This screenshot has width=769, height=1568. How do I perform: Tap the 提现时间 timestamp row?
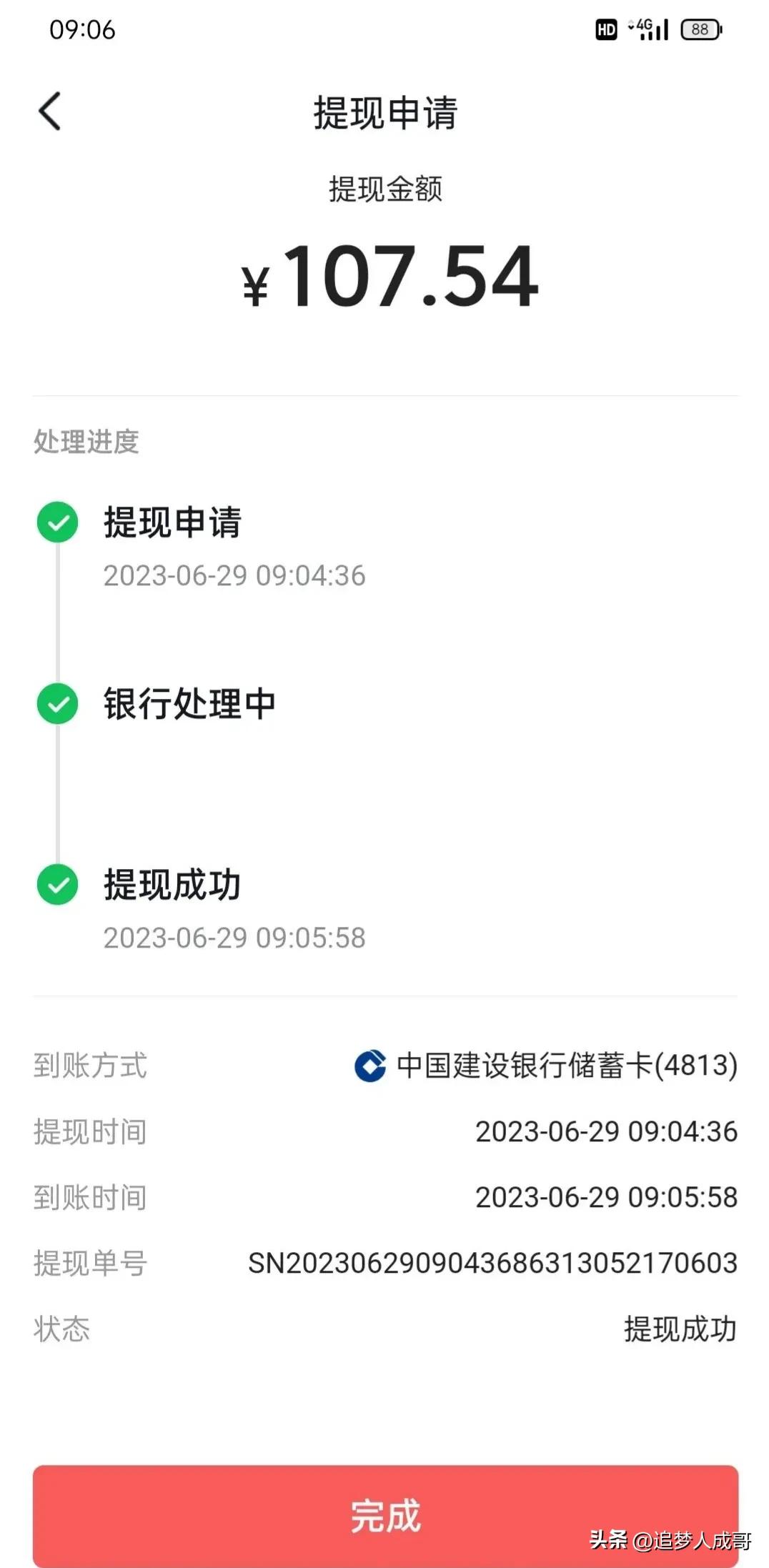tap(606, 1132)
